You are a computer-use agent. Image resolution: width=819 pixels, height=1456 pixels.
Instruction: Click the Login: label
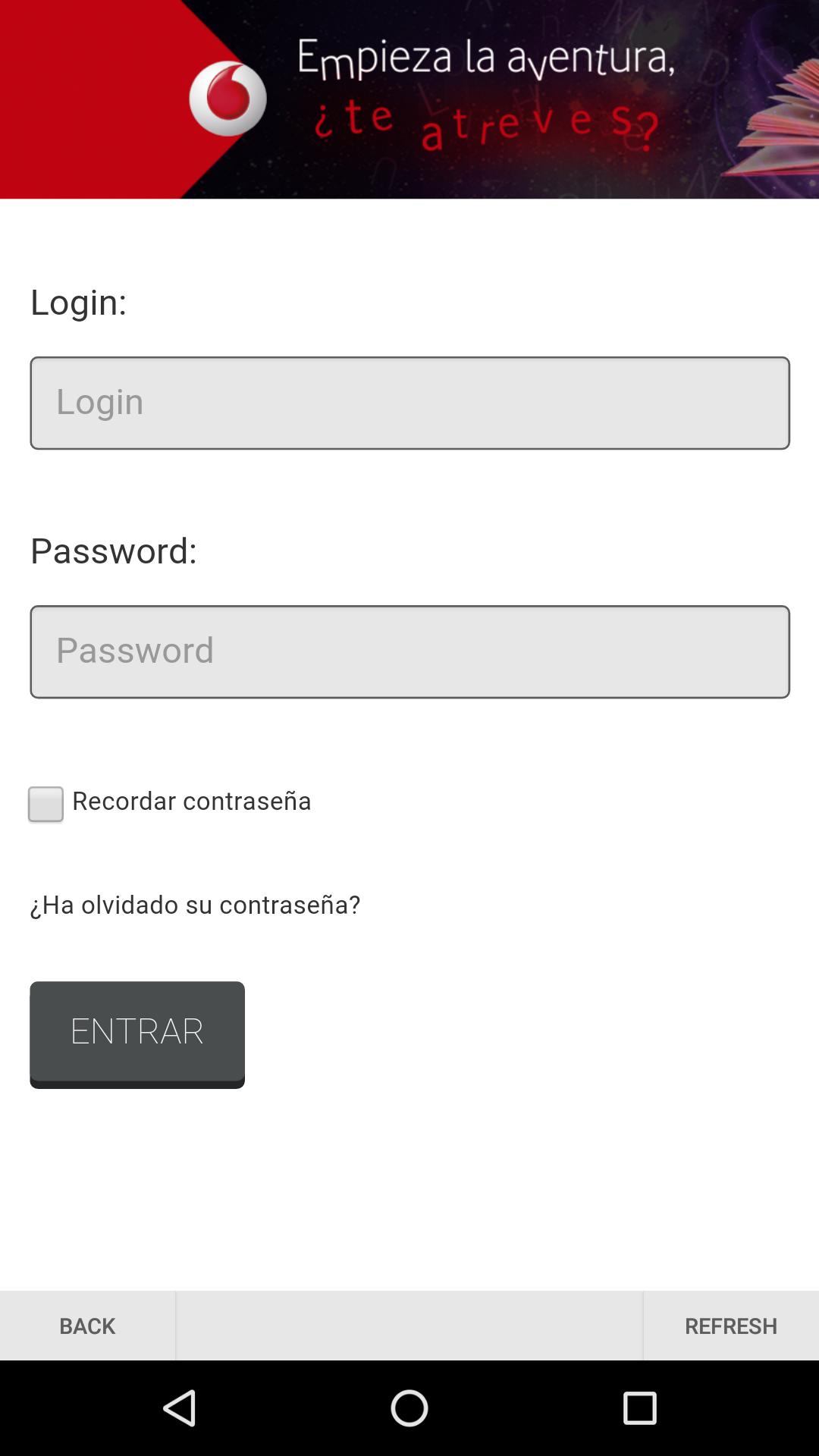tap(78, 303)
